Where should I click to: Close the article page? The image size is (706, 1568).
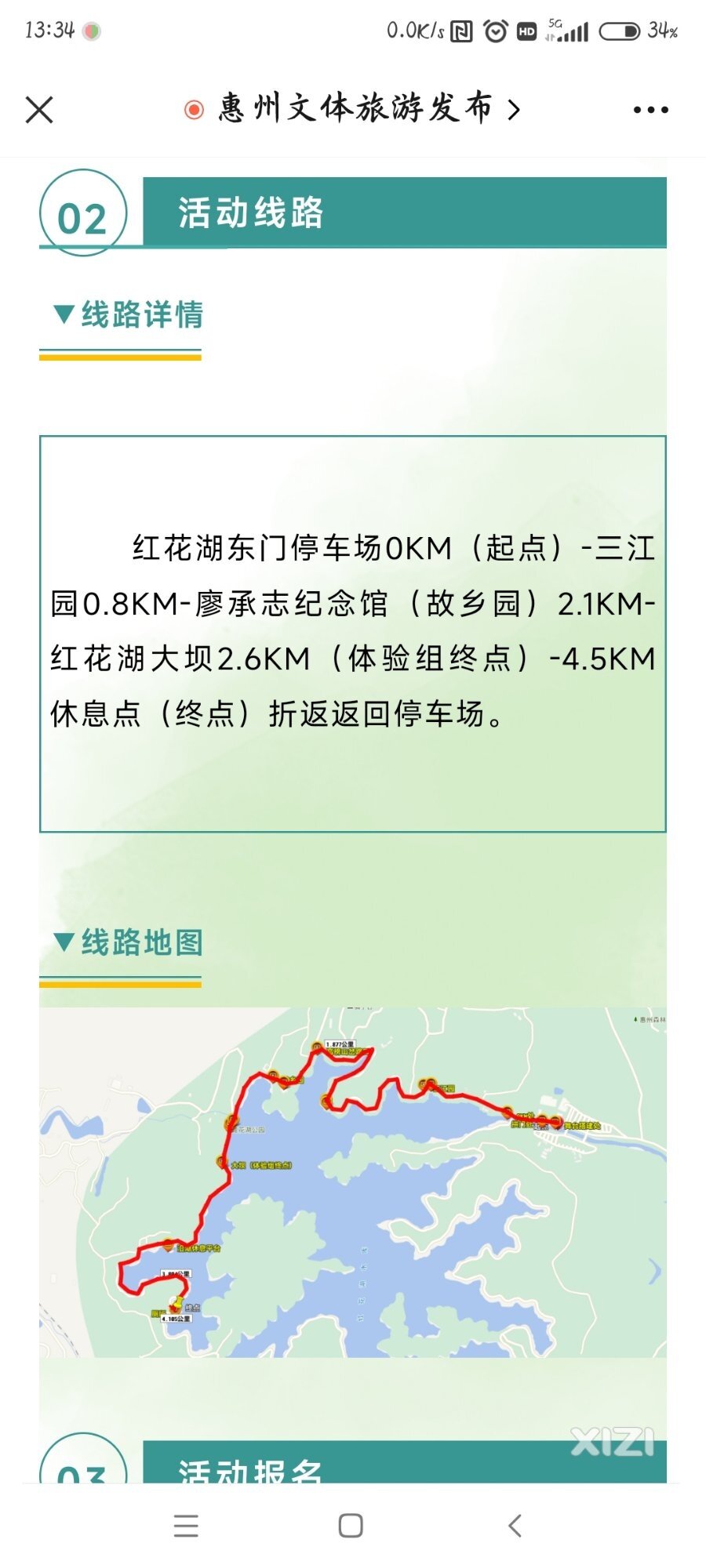point(39,110)
